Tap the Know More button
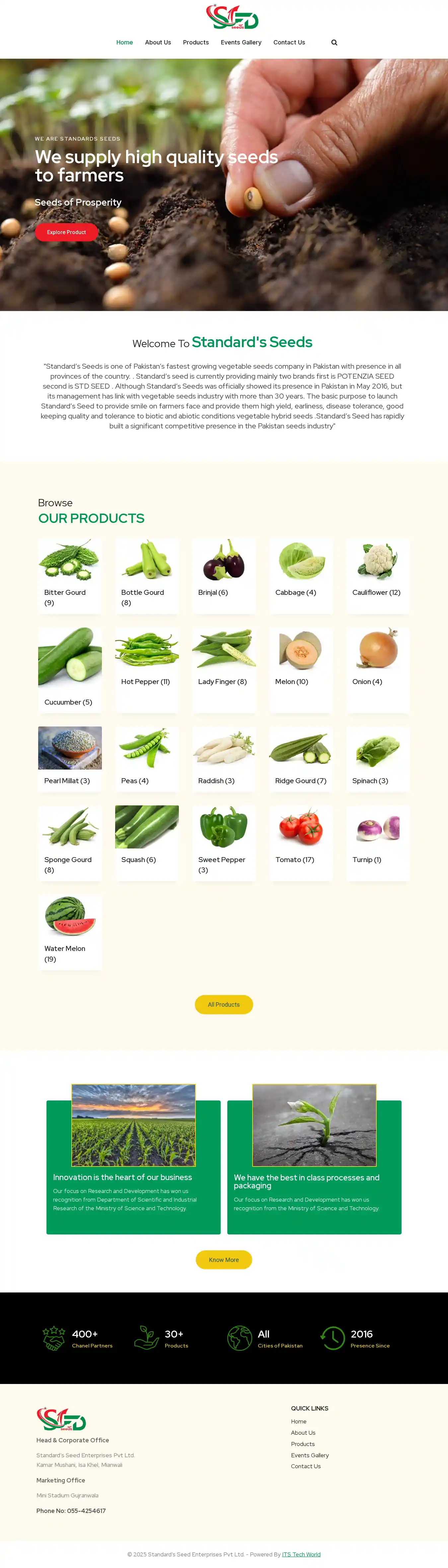 pos(224,1259)
